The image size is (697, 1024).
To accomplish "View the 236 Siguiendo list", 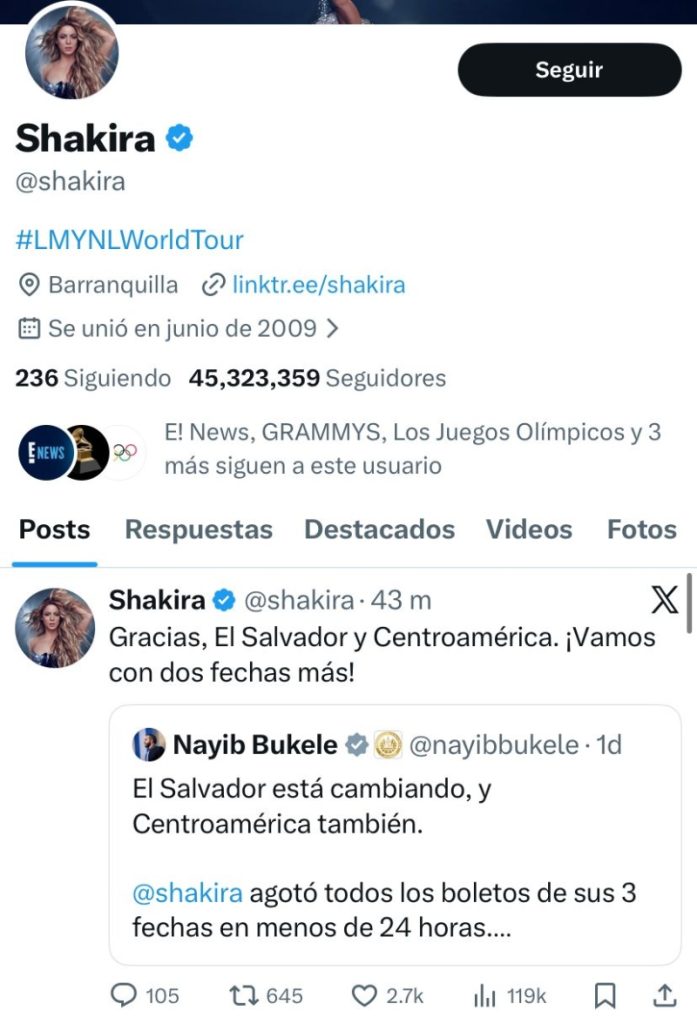I will tap(93, 378).
